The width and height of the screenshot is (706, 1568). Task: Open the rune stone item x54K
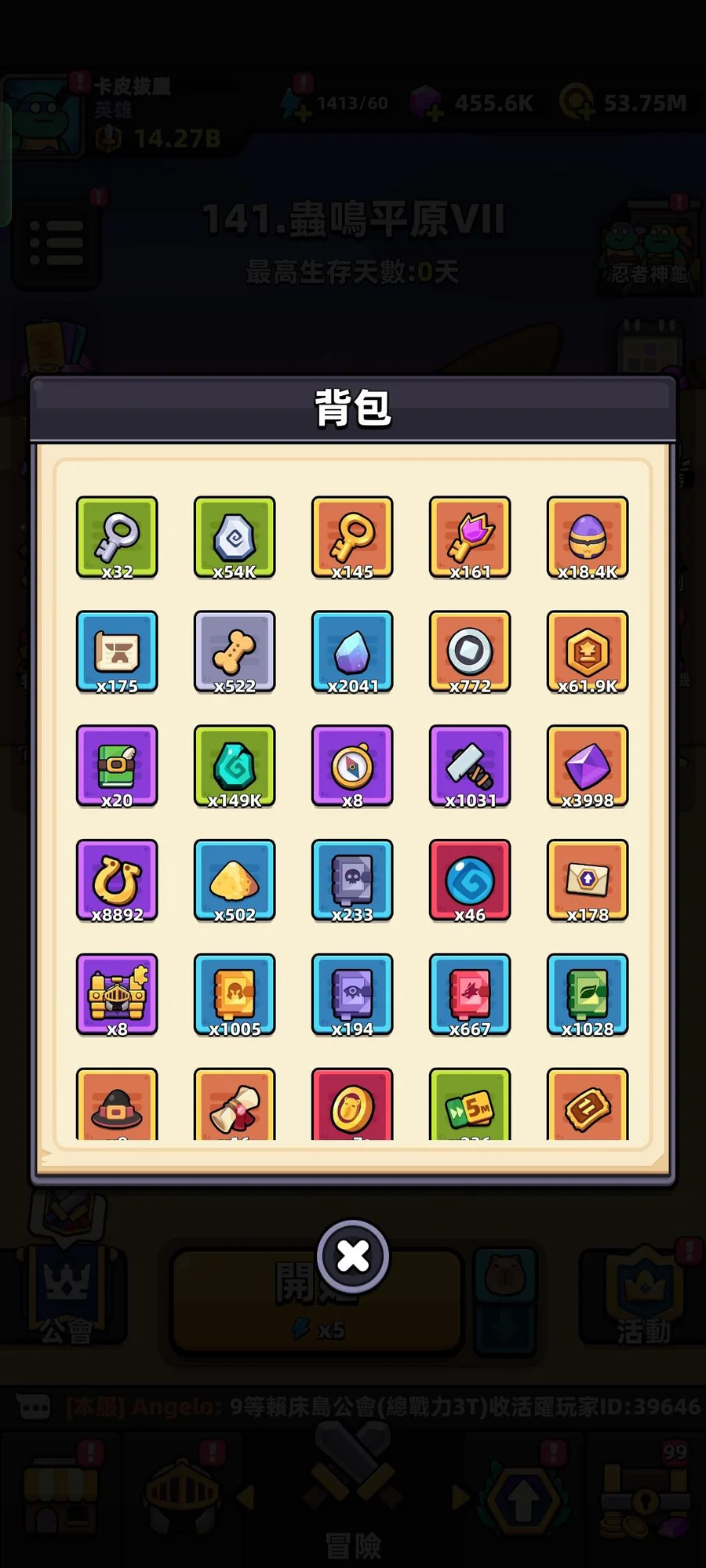(x=235, y=537)
